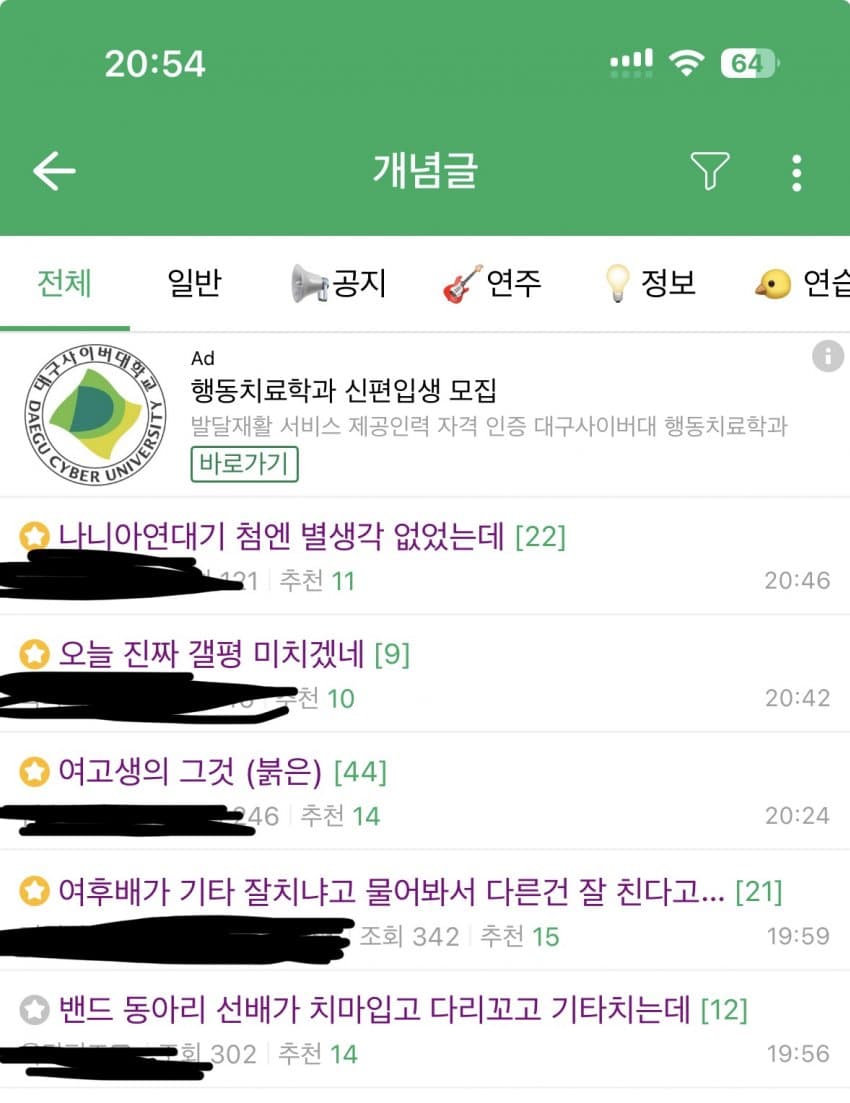Open the filter funnel icon
The width and height of the screenshot is (850, 1103).
(x=710, y=172)
